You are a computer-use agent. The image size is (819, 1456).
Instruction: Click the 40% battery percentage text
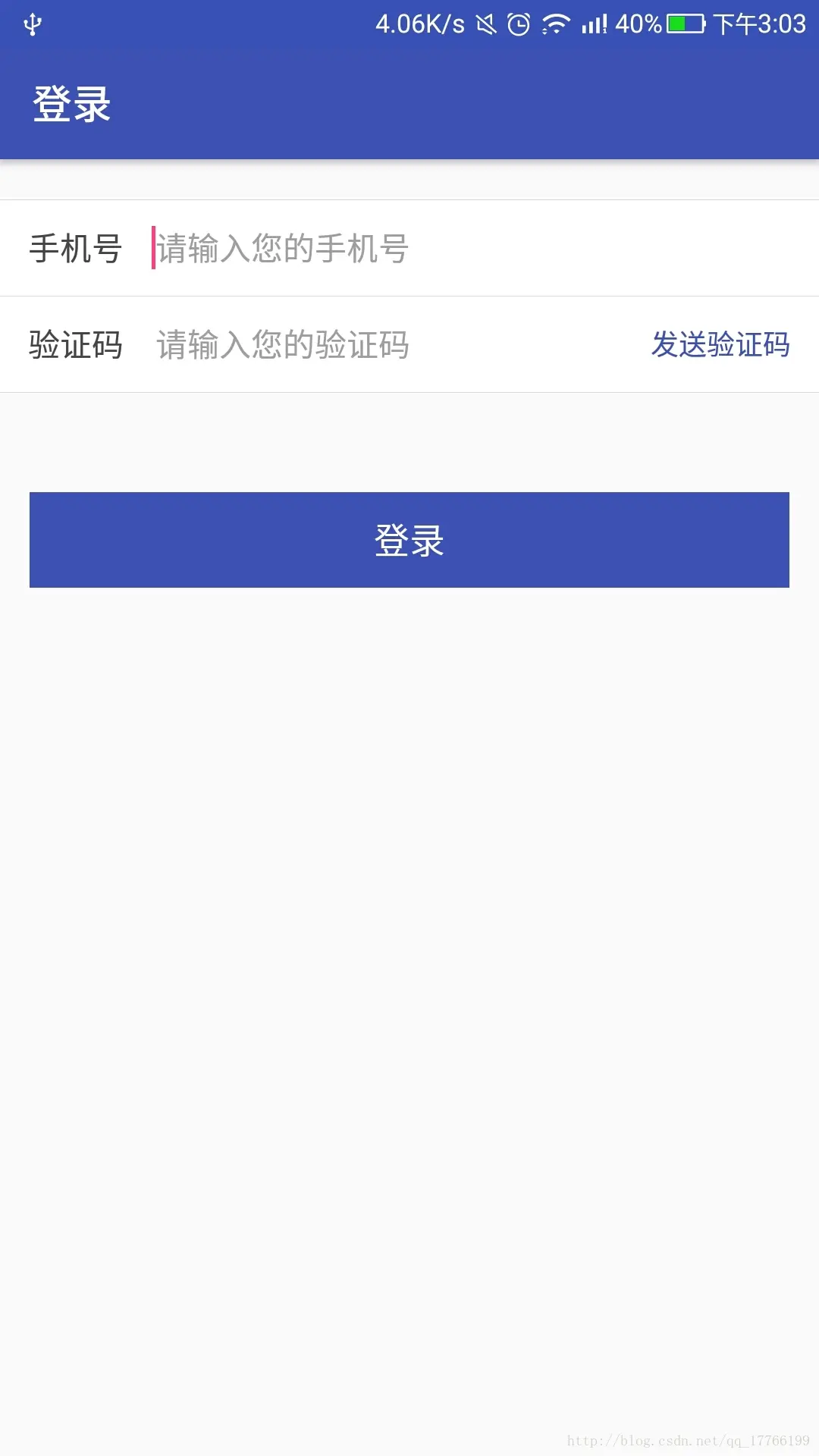638,23
